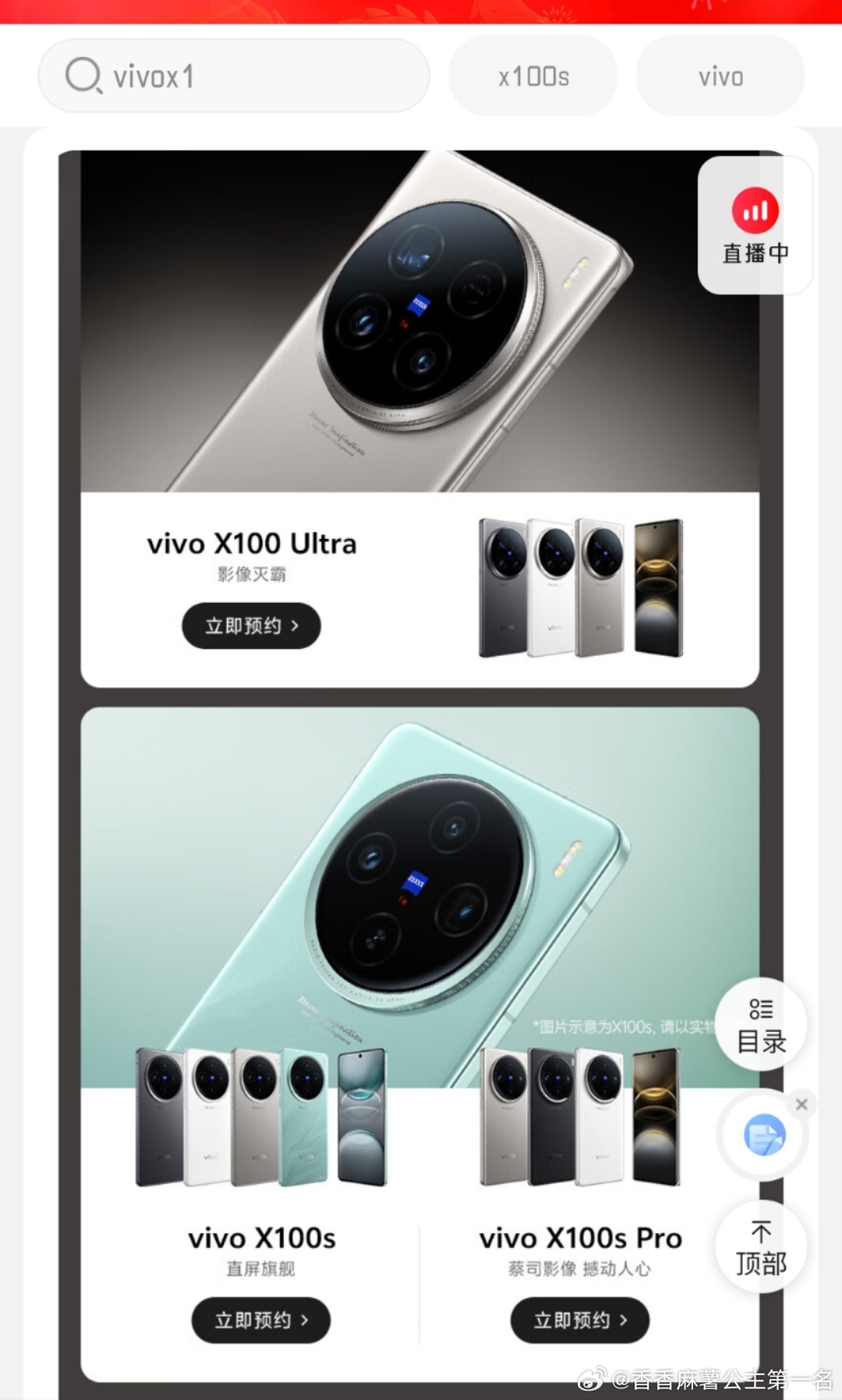Open the search box showing vivox1

tap(234, 76)
